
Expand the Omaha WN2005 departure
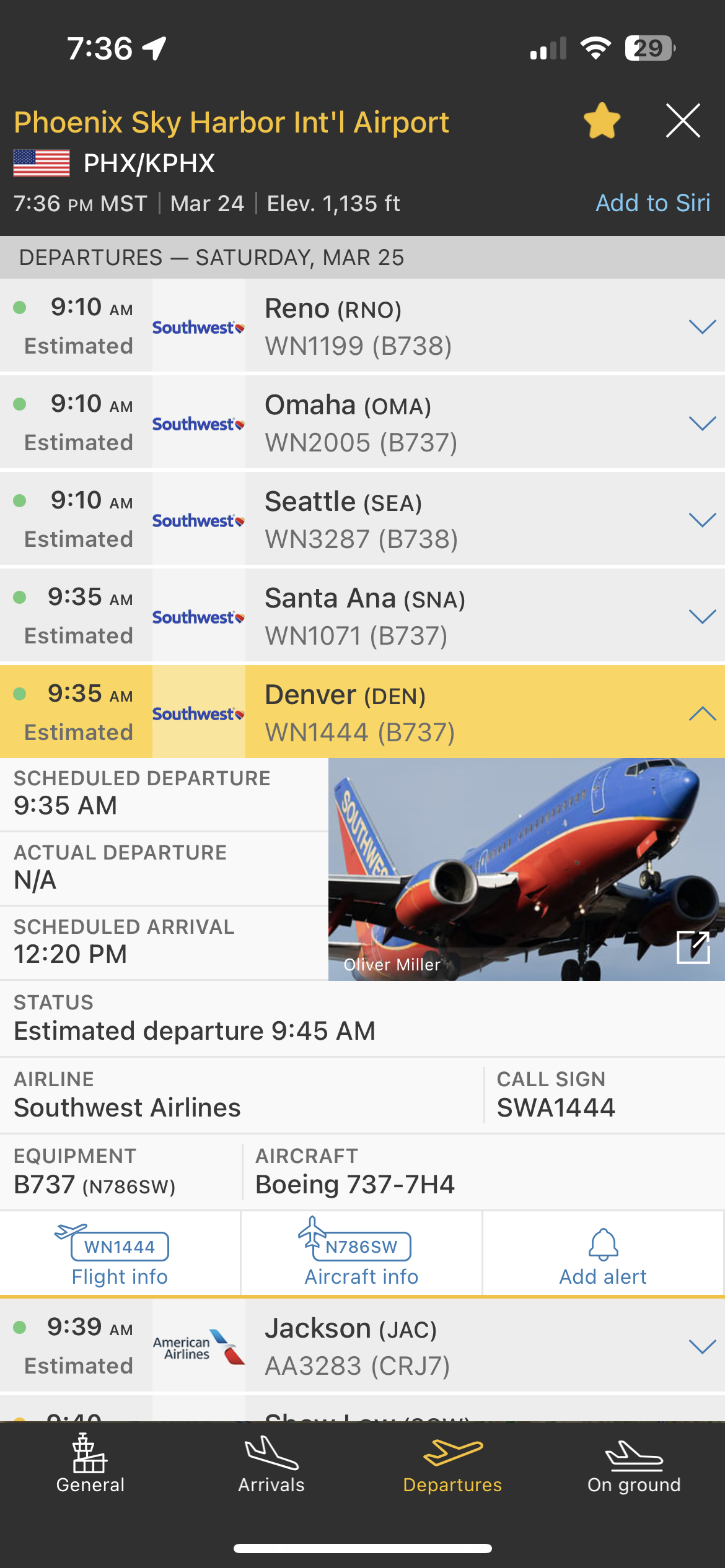pyautogui.click(x=702, y=423)
